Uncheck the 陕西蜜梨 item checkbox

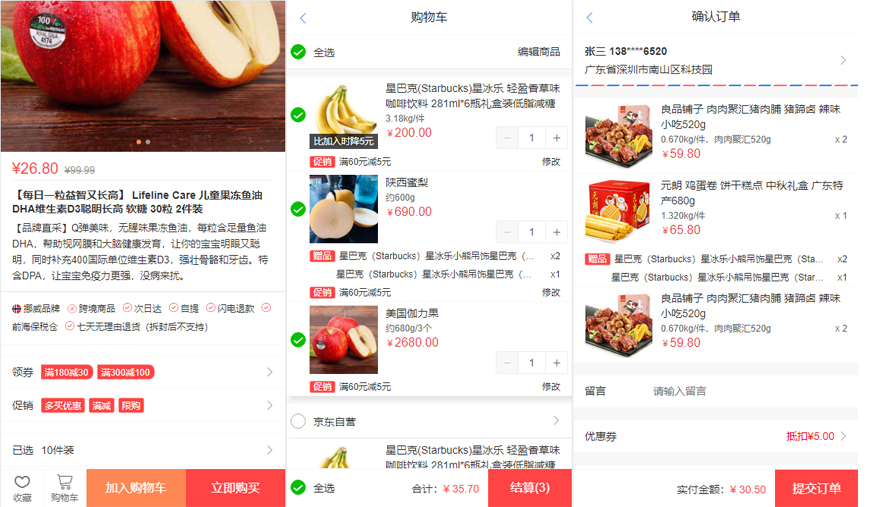pos(298,209)
